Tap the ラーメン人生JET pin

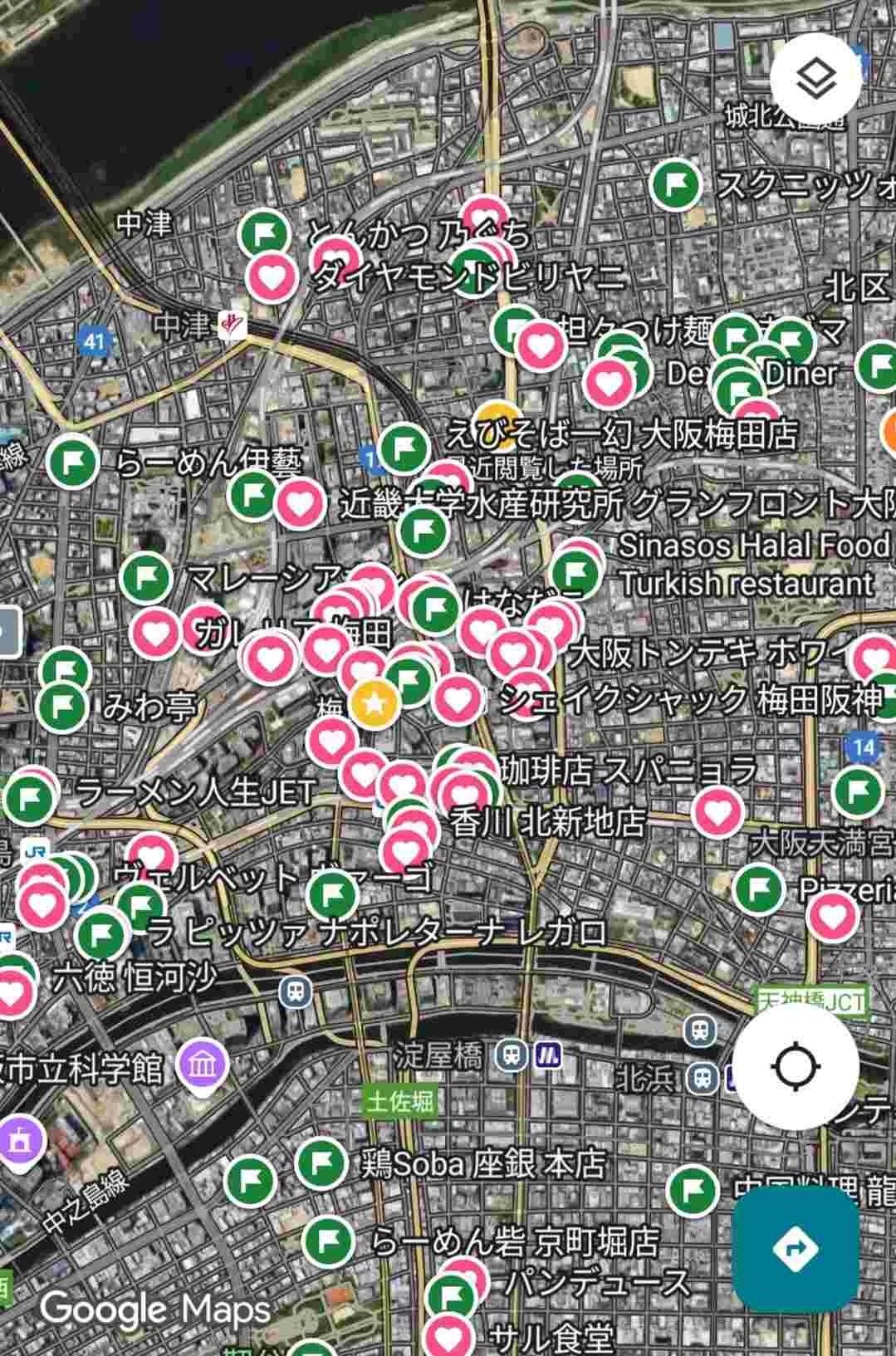[x=30, y=797]
